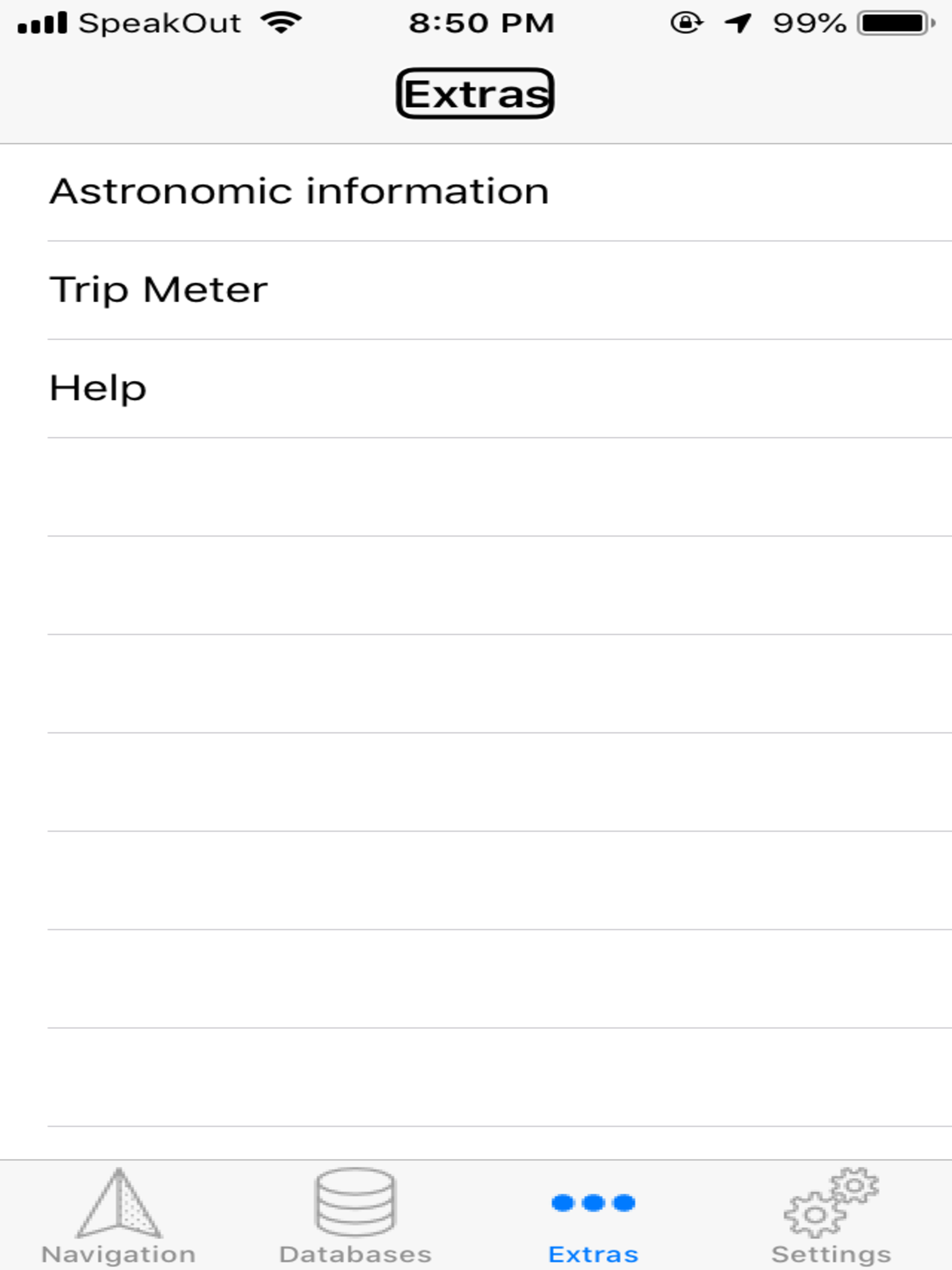952x1270 pixels.
Task: Tap the Extras ellipsis icon
Action: [x=593, y=1203]
